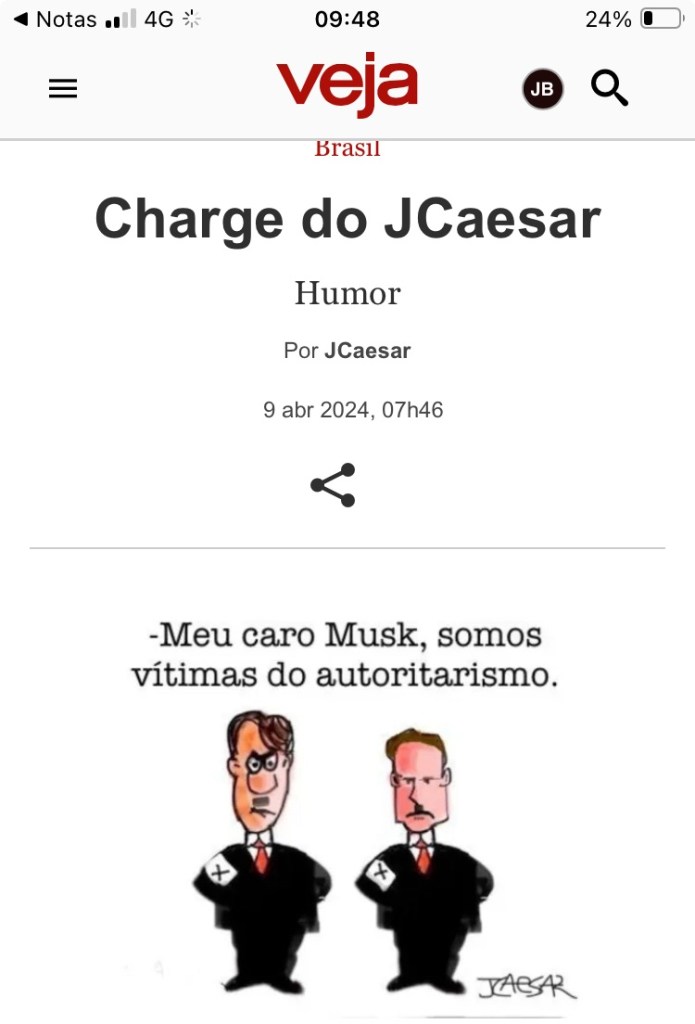Return to Notas app
The height and width of the screenshot is (1024, 695).
click(55, 19)
